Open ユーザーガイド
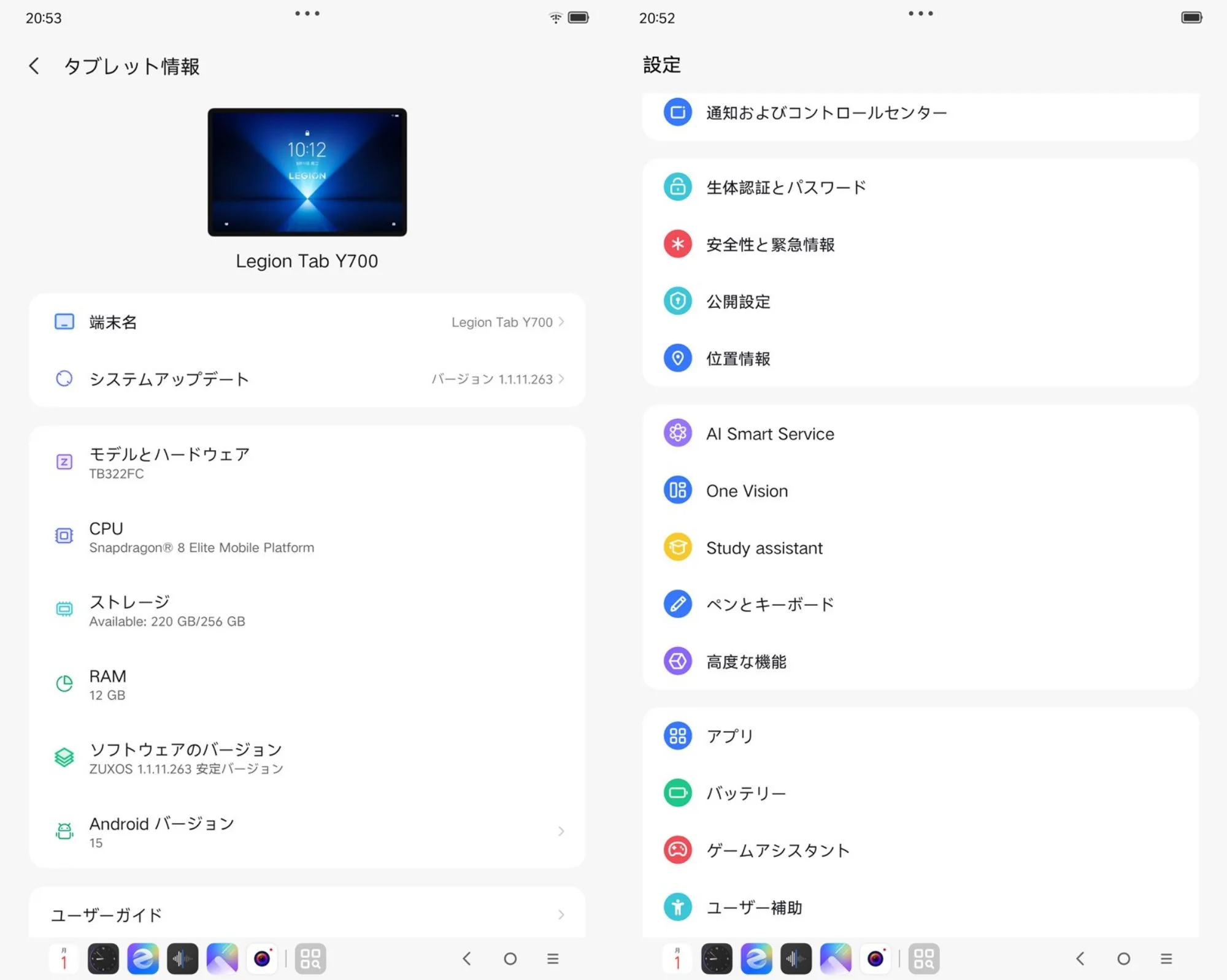 (307, 914)
